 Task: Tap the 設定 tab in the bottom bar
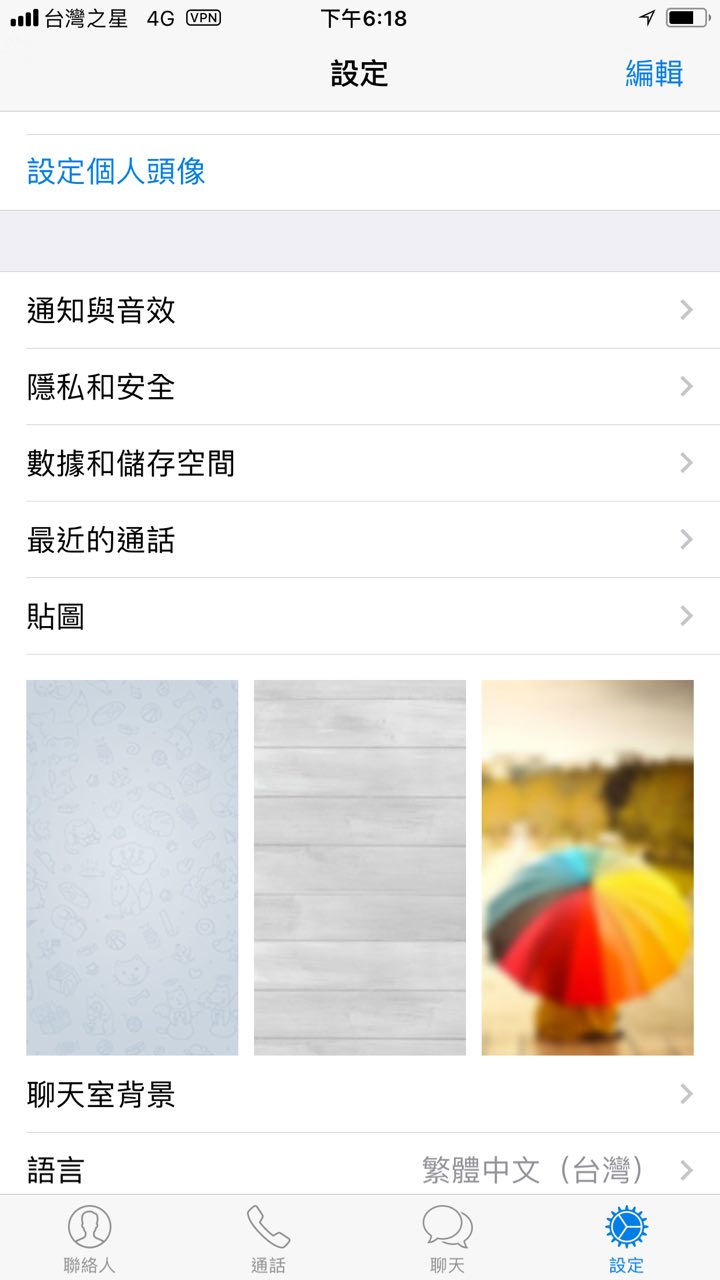[x=627, y=1238]
